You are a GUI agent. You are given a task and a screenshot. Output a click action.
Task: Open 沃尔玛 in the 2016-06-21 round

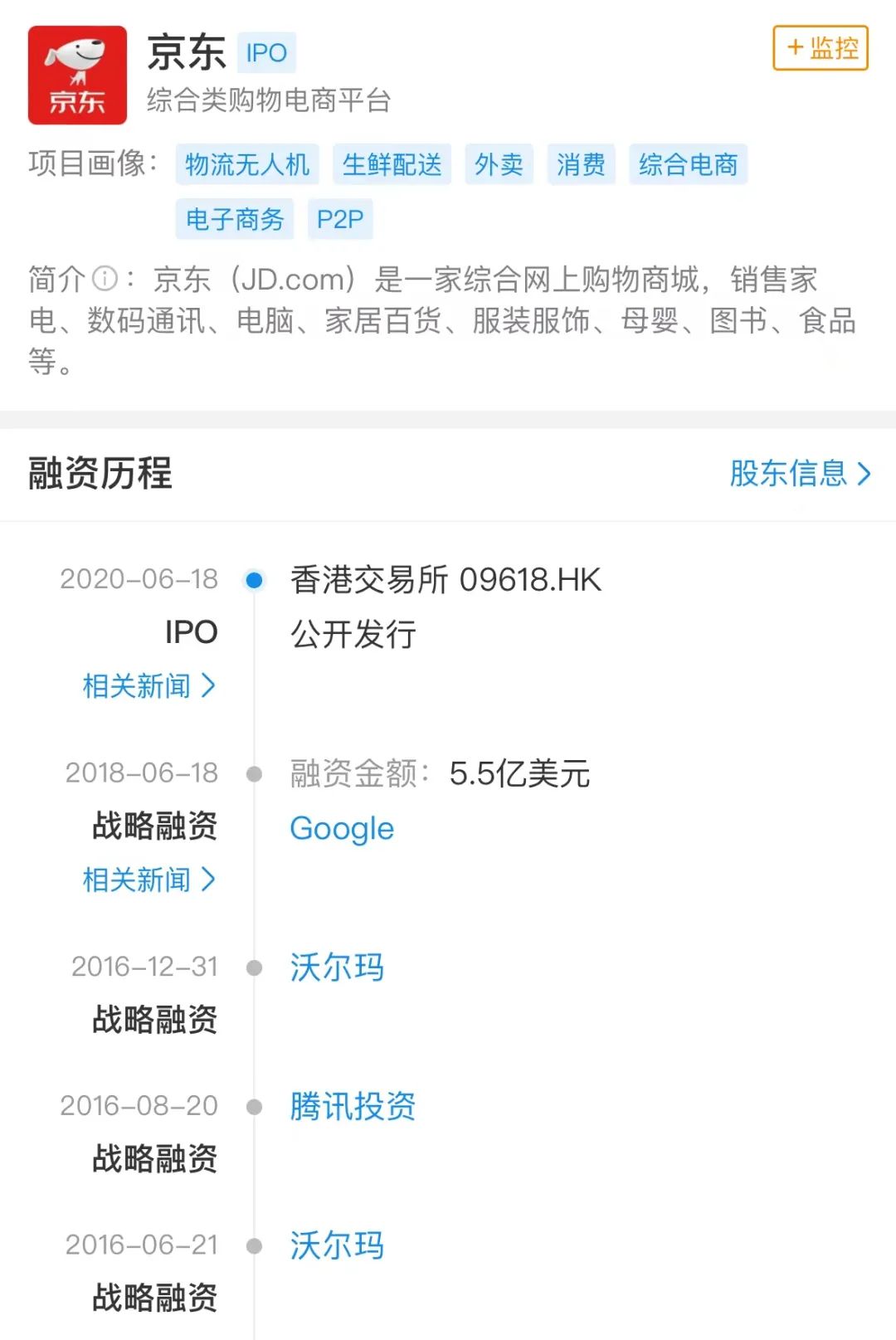[x=337, y=1245]
